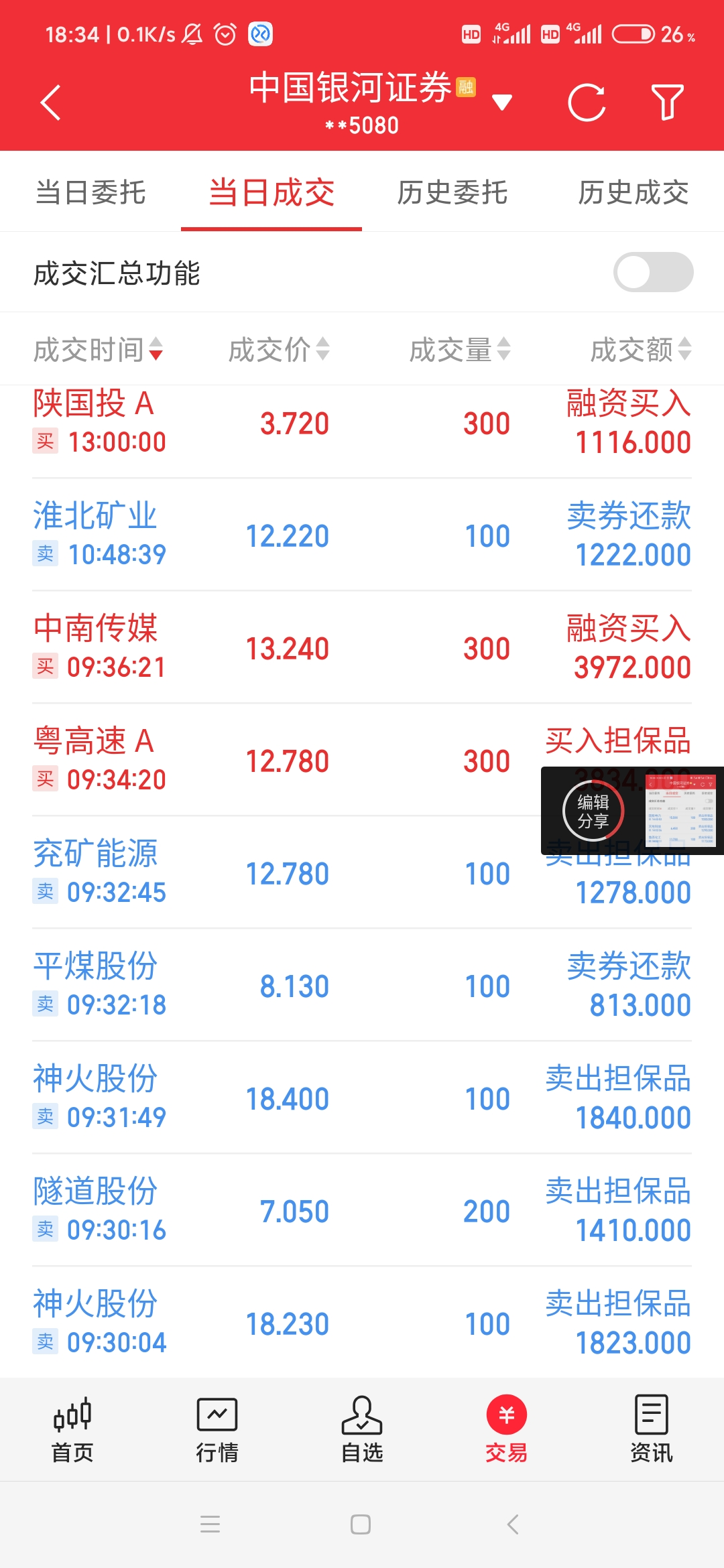Go back using the header arrow
Viewport: 724px width, 1568px height.
51,103
